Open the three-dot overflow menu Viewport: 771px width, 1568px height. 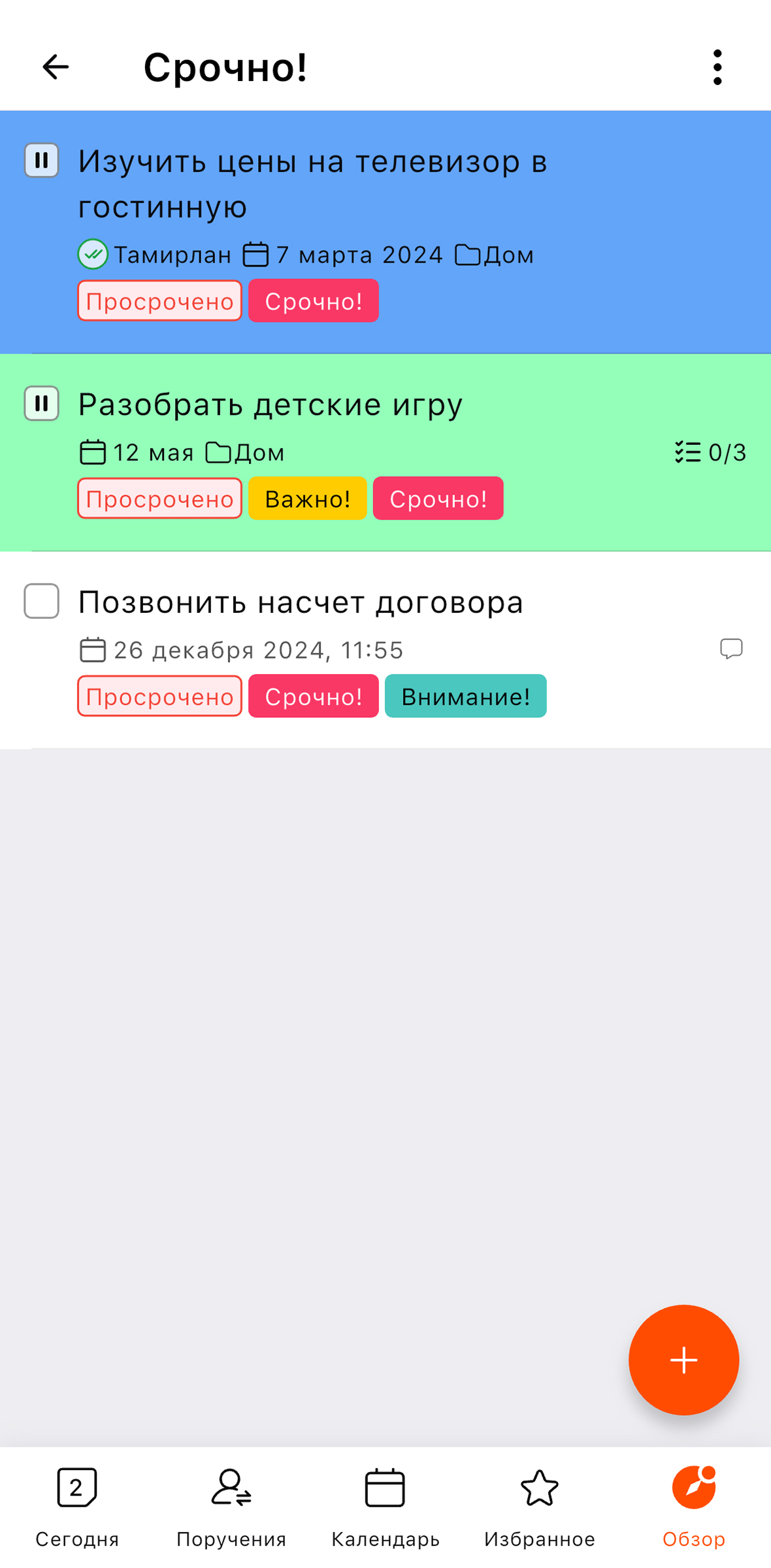pos(717,67)
